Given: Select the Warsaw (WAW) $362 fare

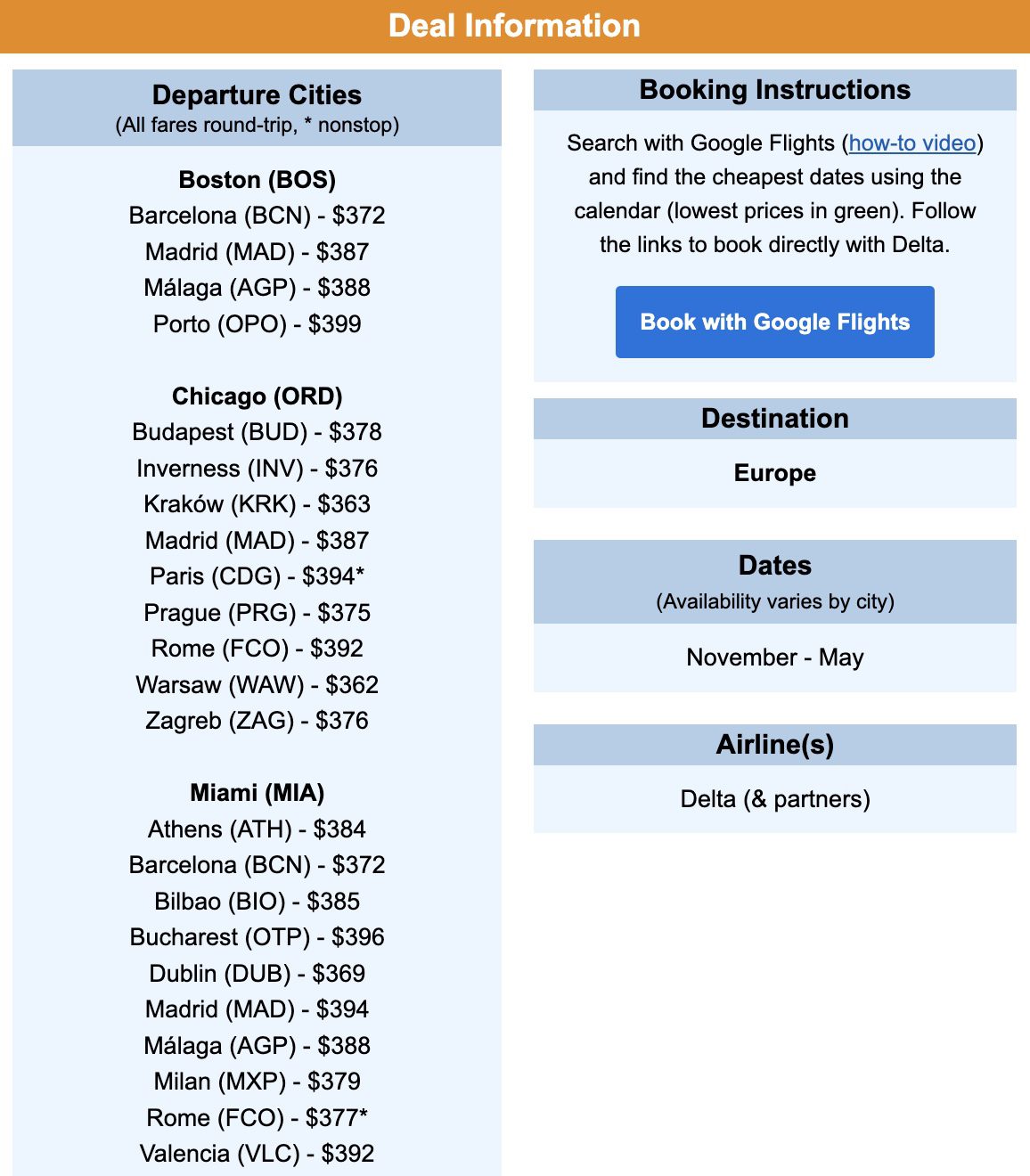Looking at the screenshot, I should pos(257,685).
